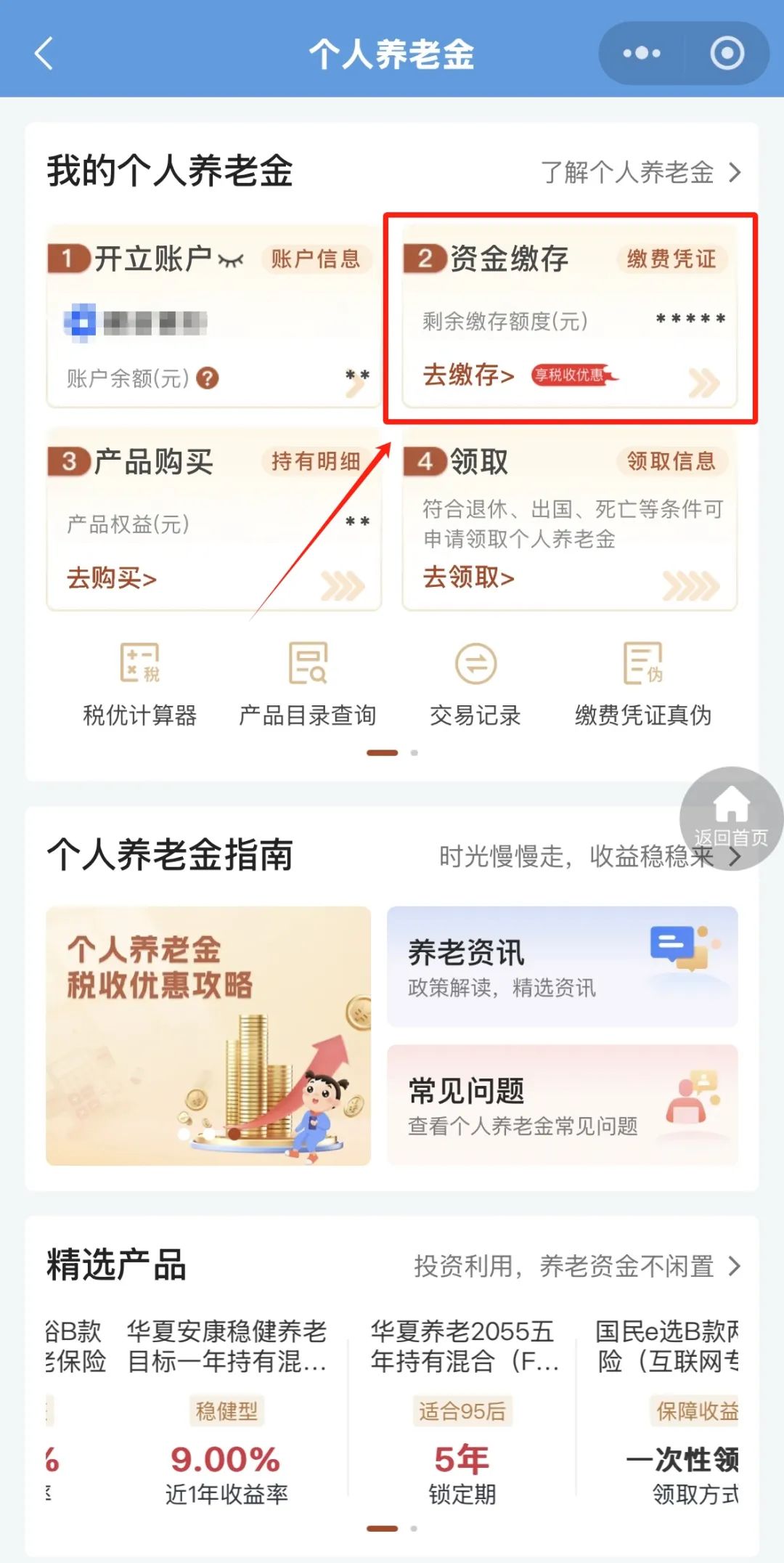
Task: Toggle account visibility with the eye icon
Action: pos(231,259)
